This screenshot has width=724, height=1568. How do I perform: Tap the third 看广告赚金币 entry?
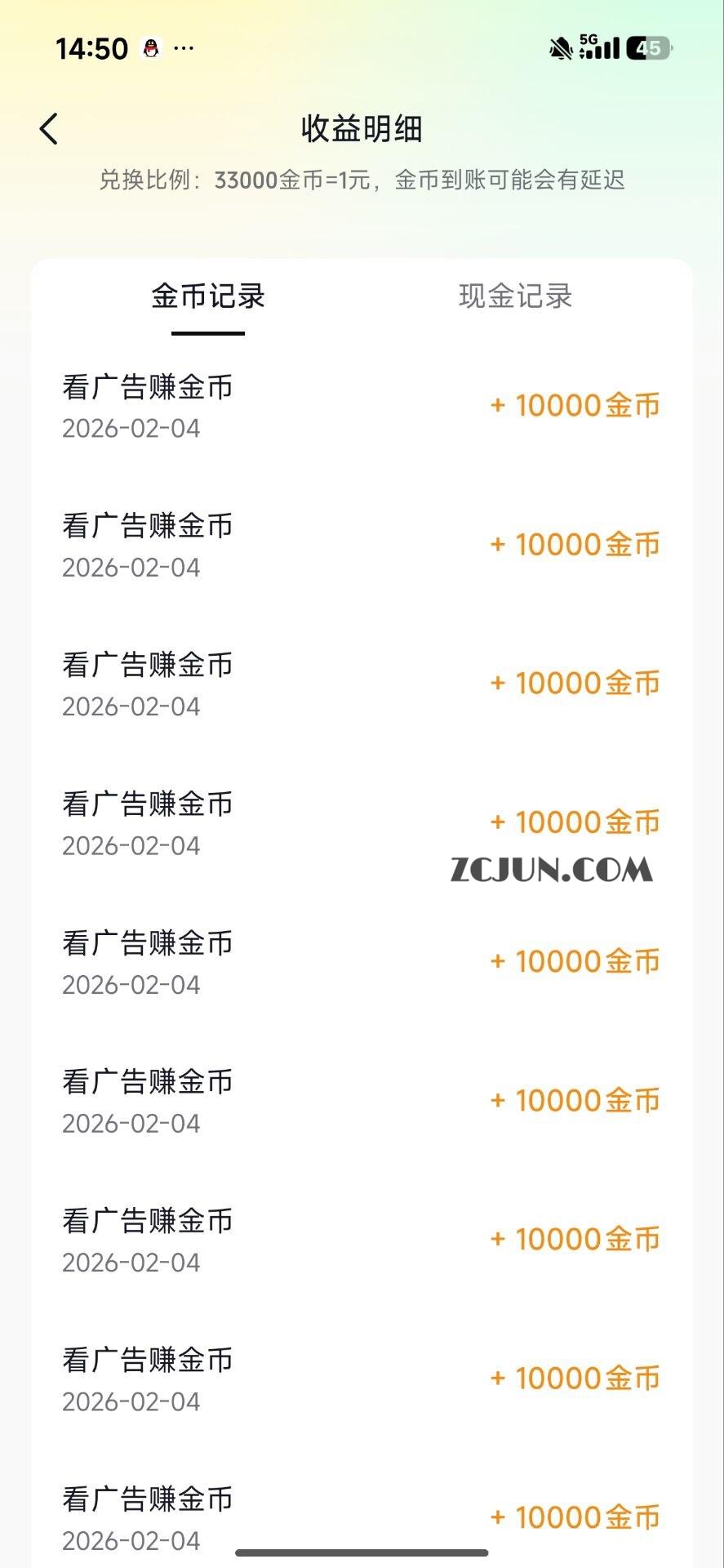pos(148,665)
